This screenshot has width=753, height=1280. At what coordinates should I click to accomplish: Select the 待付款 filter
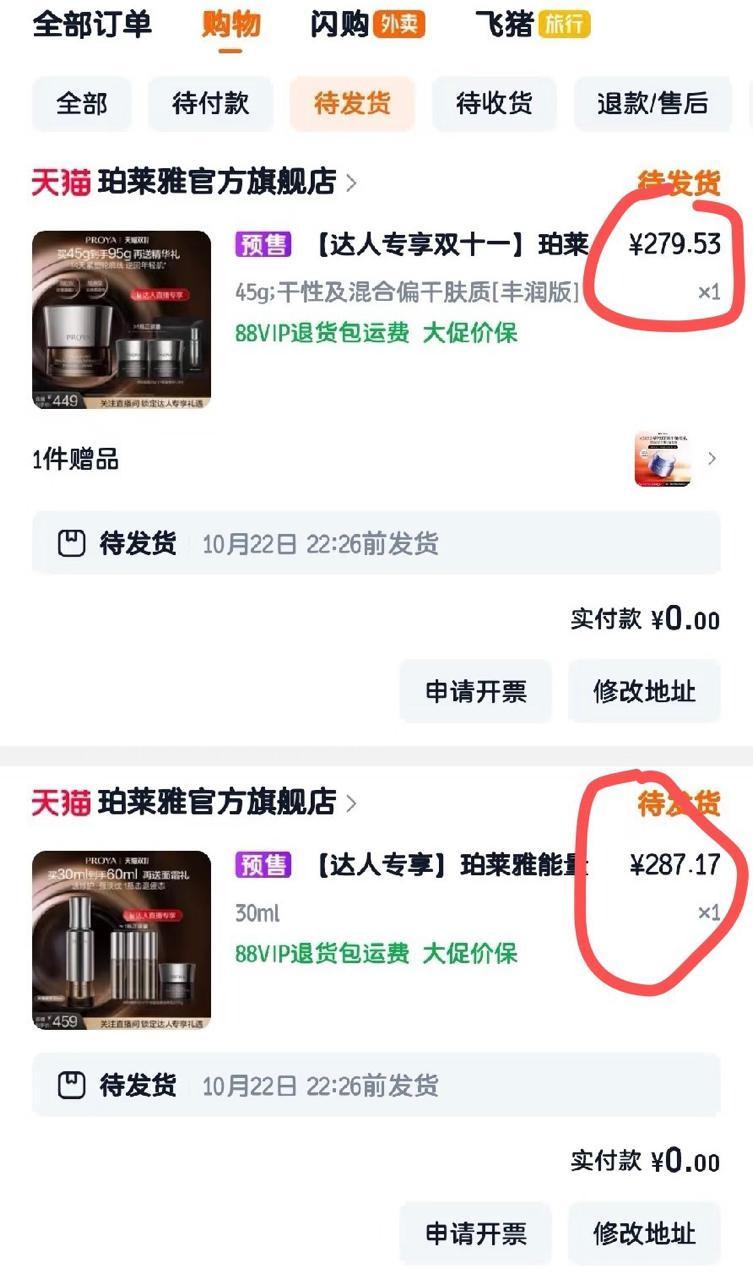click(x=210, y=103)
